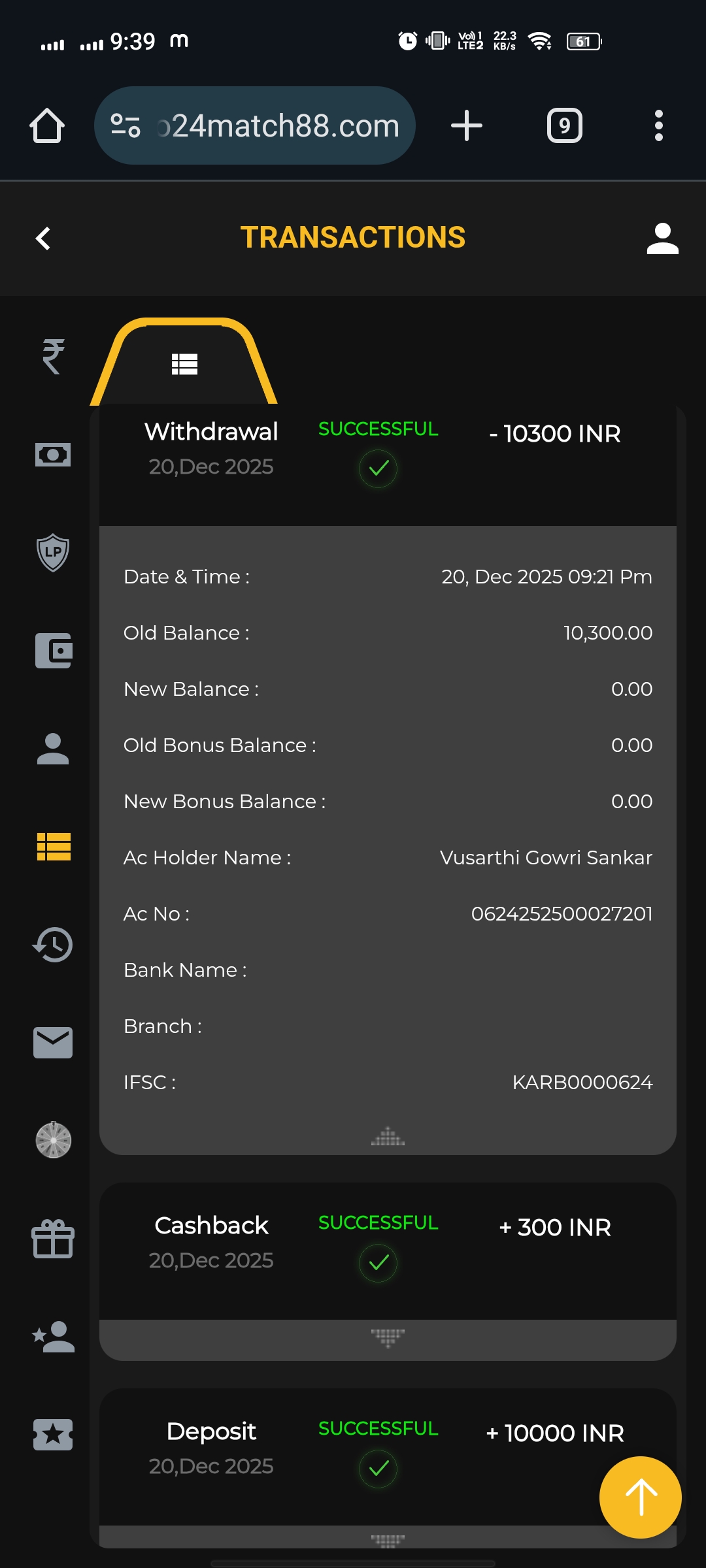Tap the yellow scroll-to-top arrow button
This screenshot has width=706, height=1568.
pos(640,1497)
